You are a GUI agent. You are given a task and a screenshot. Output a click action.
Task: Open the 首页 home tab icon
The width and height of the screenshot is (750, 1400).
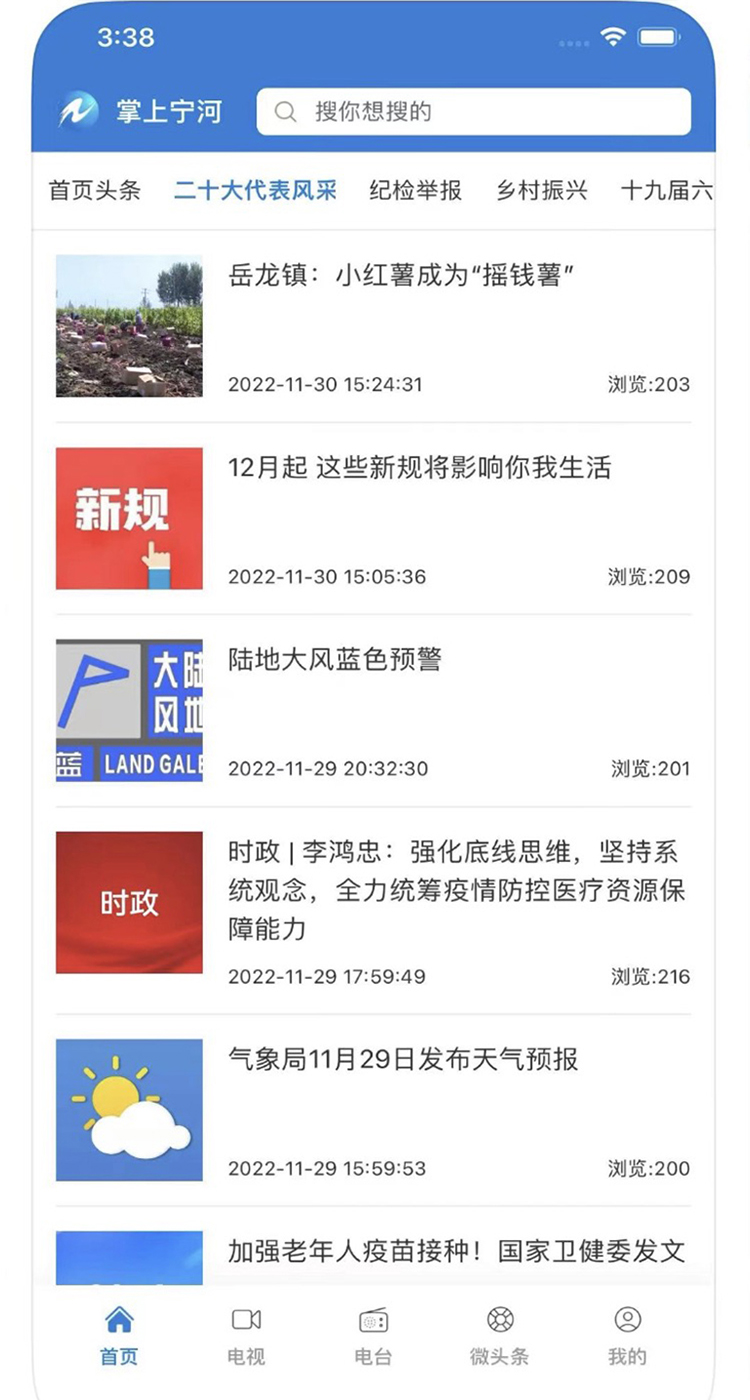pyautogui.click(x=117, y=1320)
